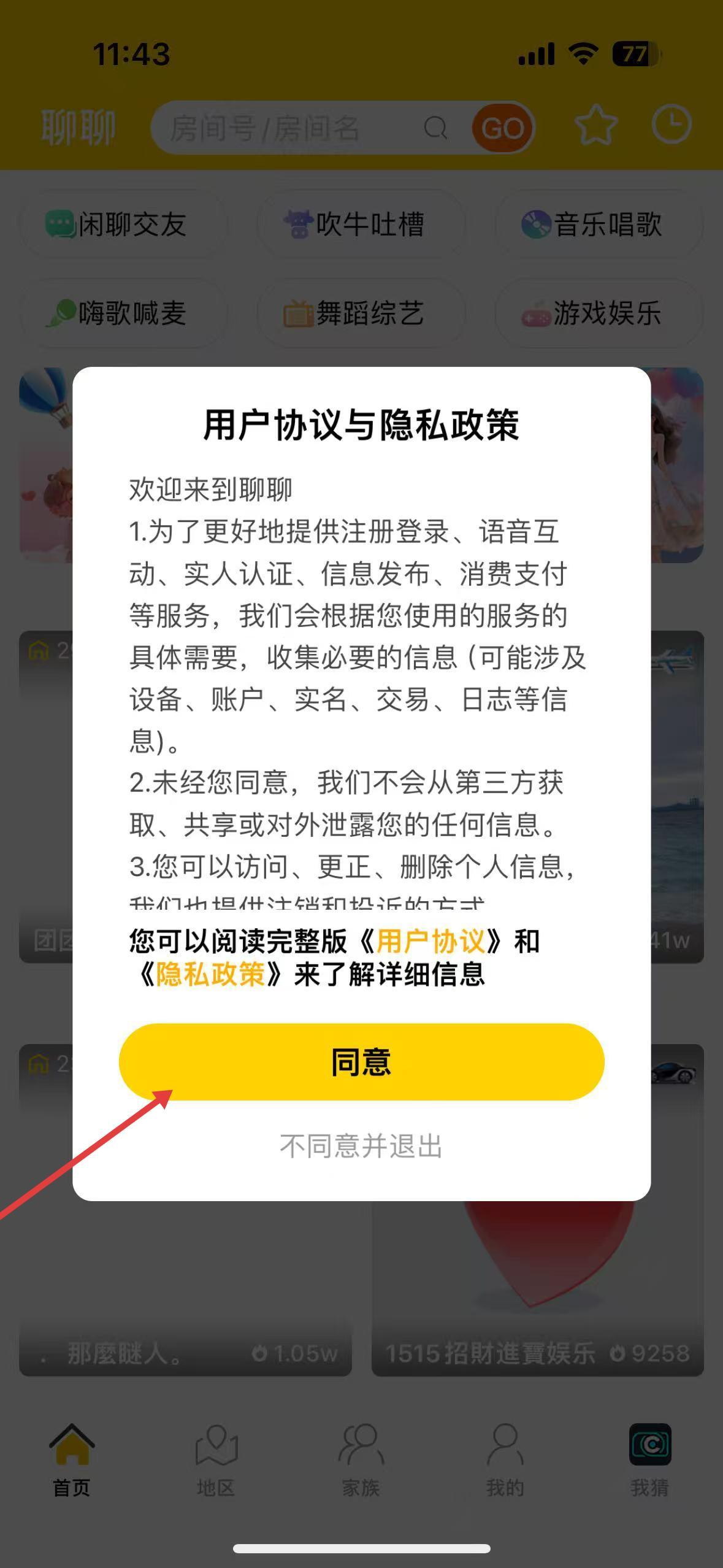
Task: Tap the 同意 agree button
Action: coord(361,1062)
